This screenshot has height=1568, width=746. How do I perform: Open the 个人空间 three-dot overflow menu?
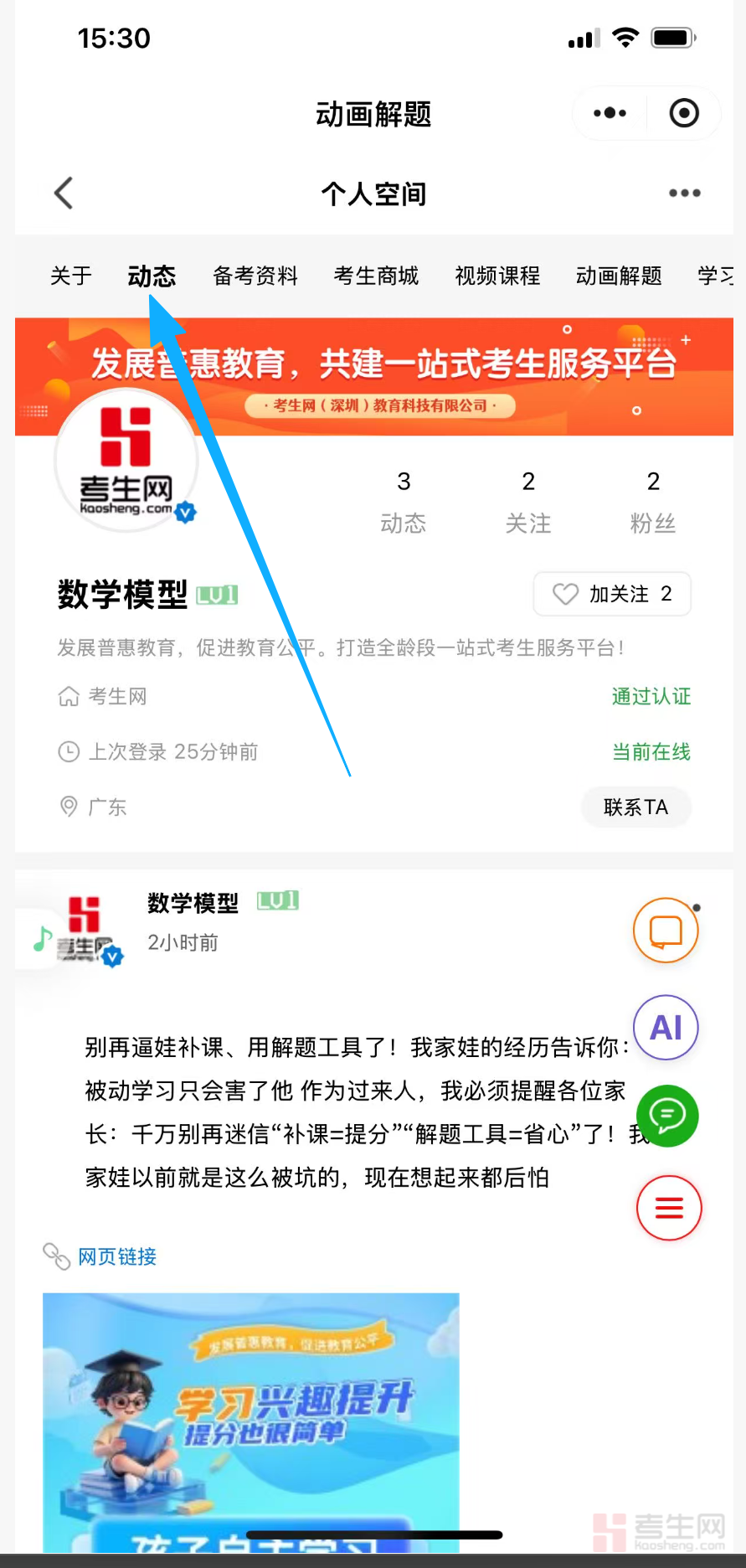click(684, 193)
